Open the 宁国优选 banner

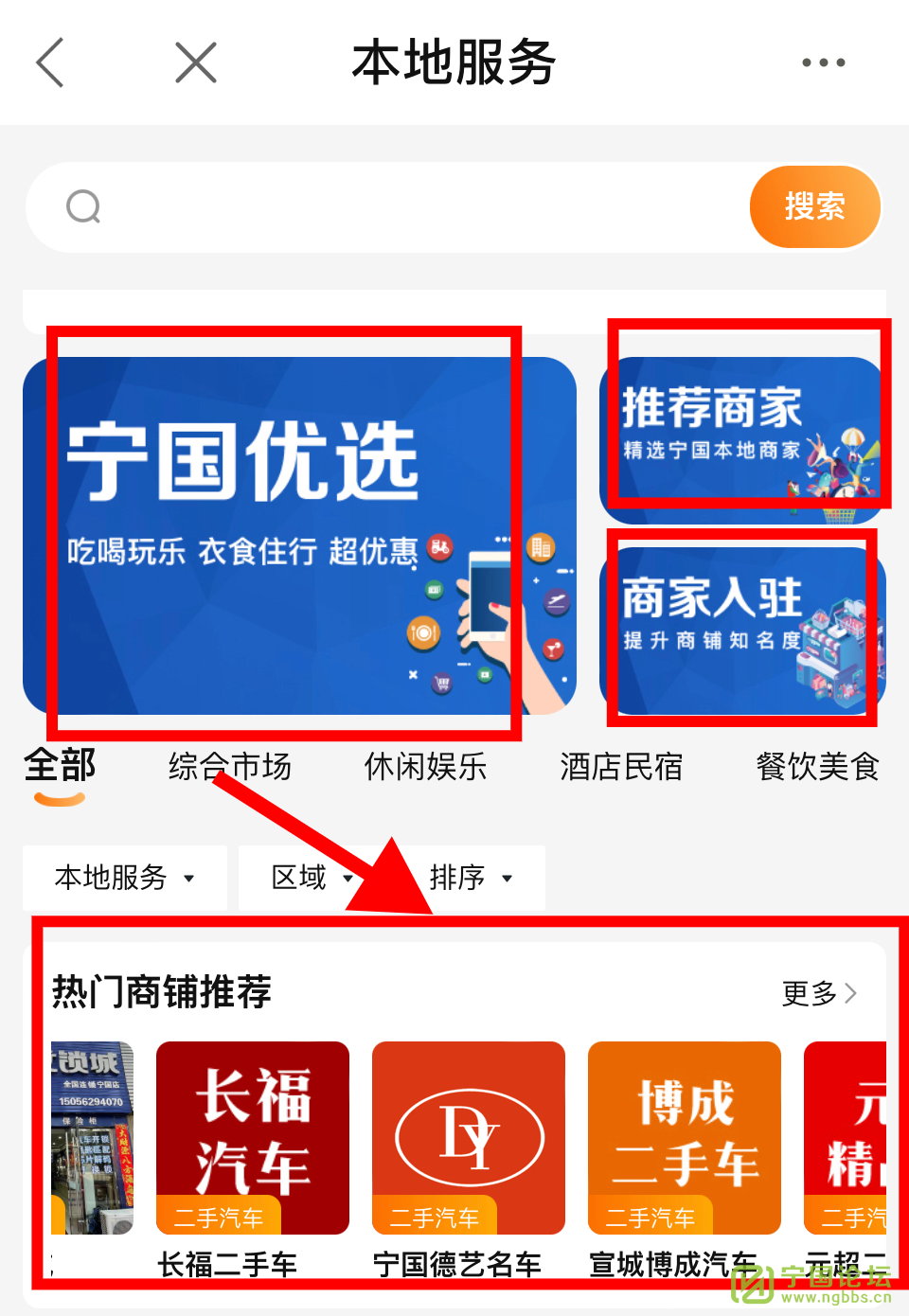[299, 535]
